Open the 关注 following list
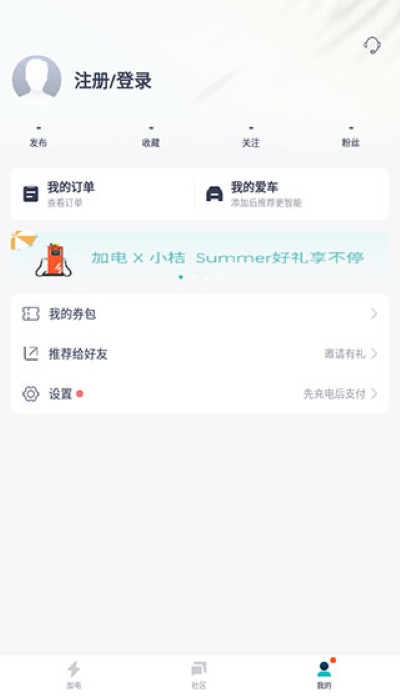Viewport: 400px width, 696px height. 251,137
